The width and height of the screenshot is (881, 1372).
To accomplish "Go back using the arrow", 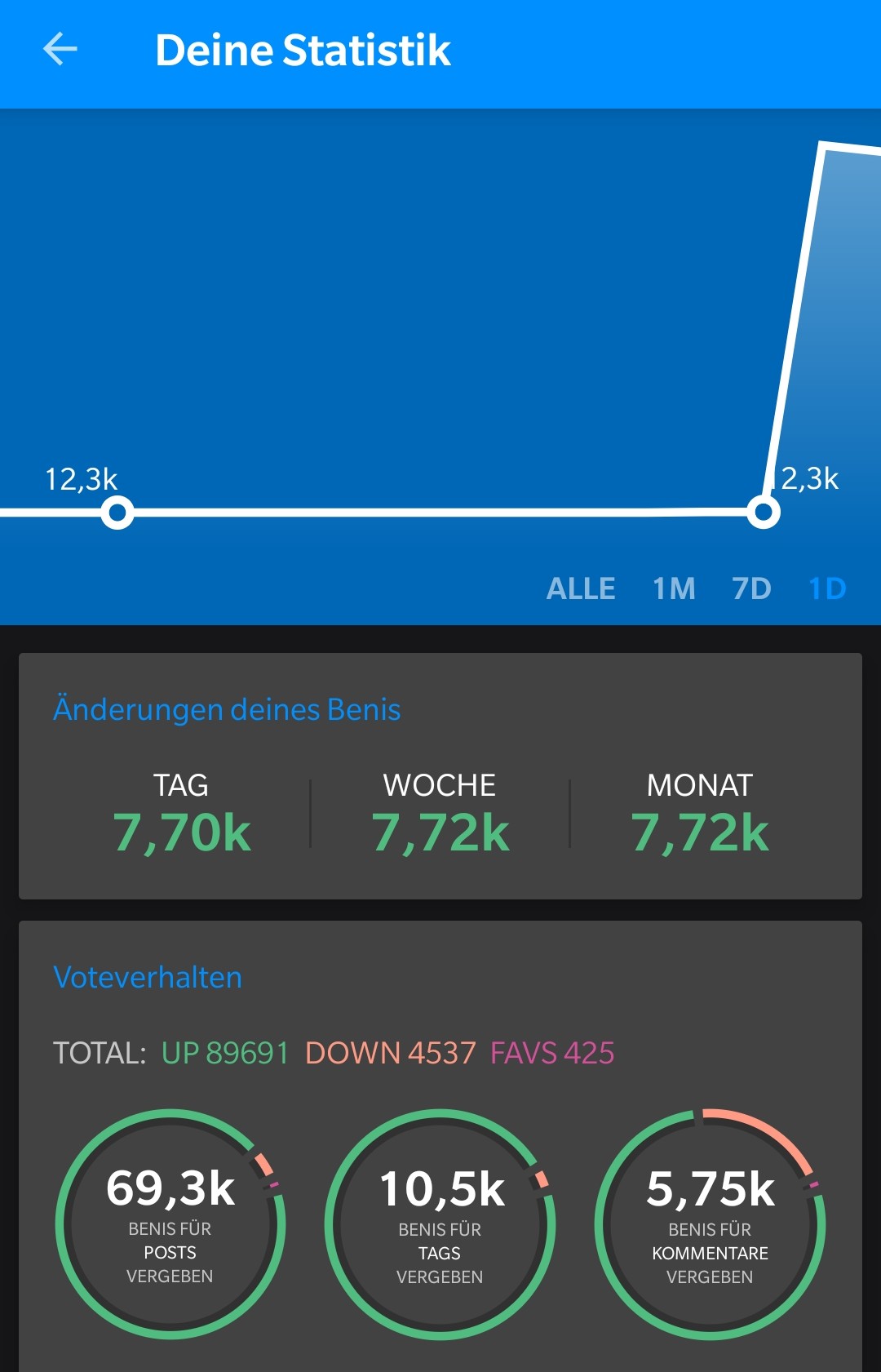I will point(60,49).
